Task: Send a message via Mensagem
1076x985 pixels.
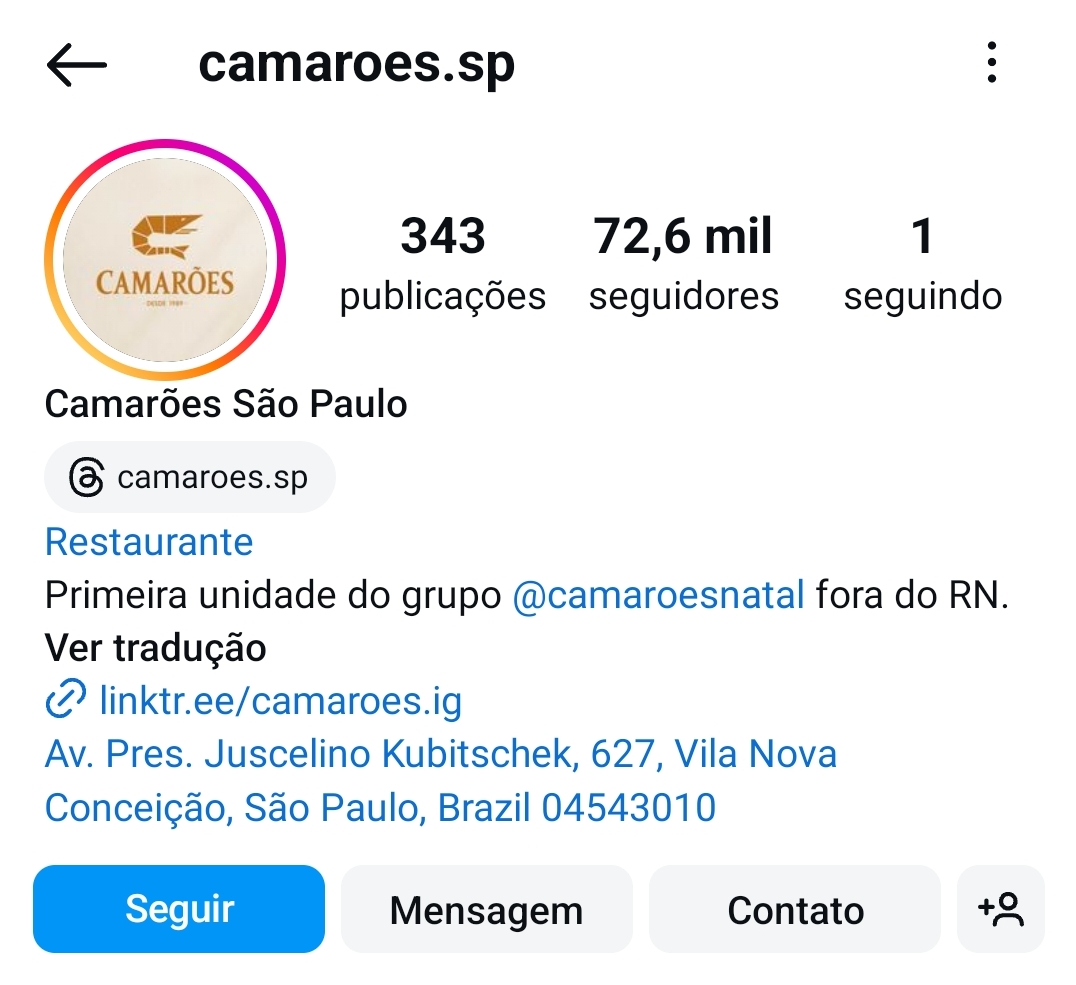Action: [486, 909]
